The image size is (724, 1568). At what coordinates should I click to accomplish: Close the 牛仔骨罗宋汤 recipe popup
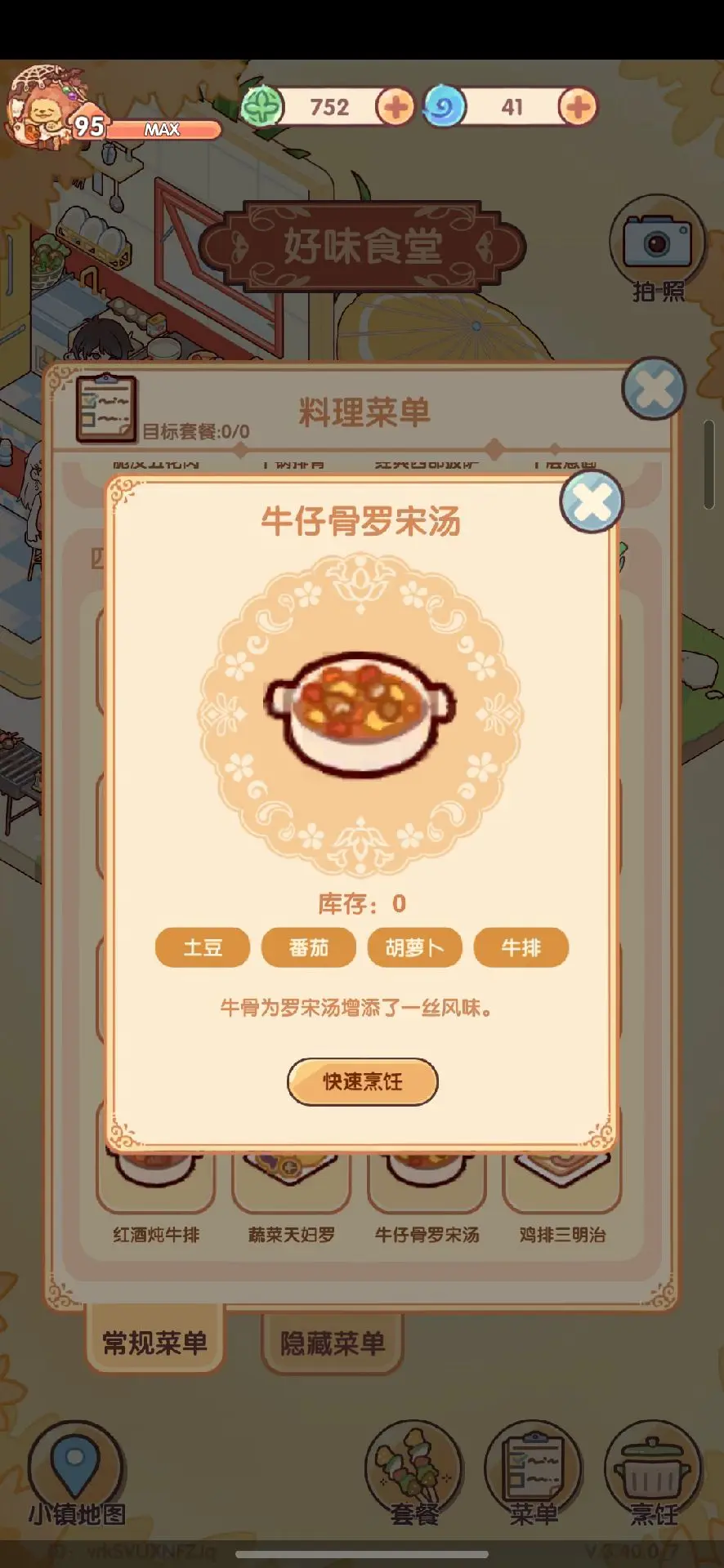592,501
